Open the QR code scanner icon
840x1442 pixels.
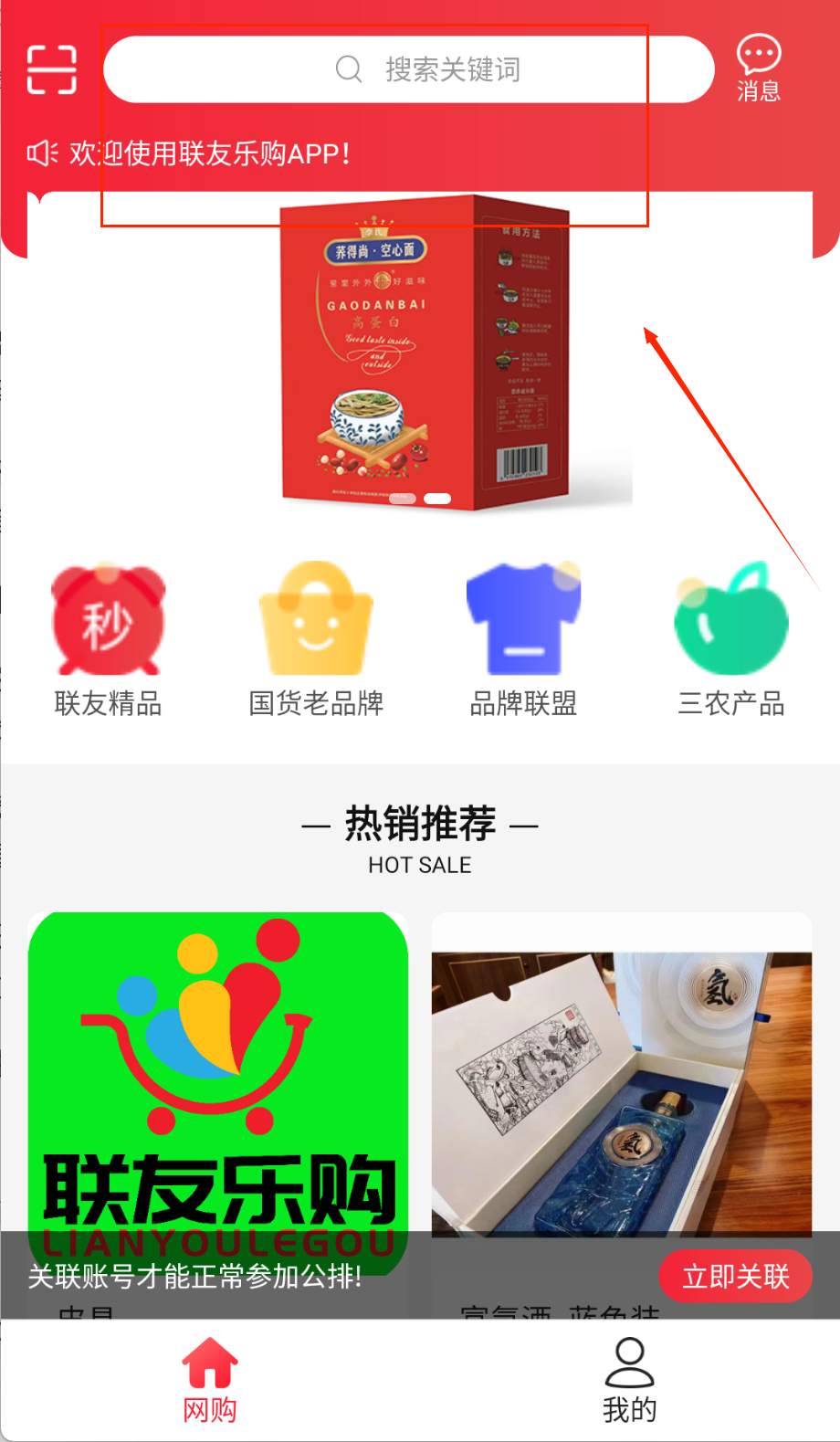click(51, 69)
